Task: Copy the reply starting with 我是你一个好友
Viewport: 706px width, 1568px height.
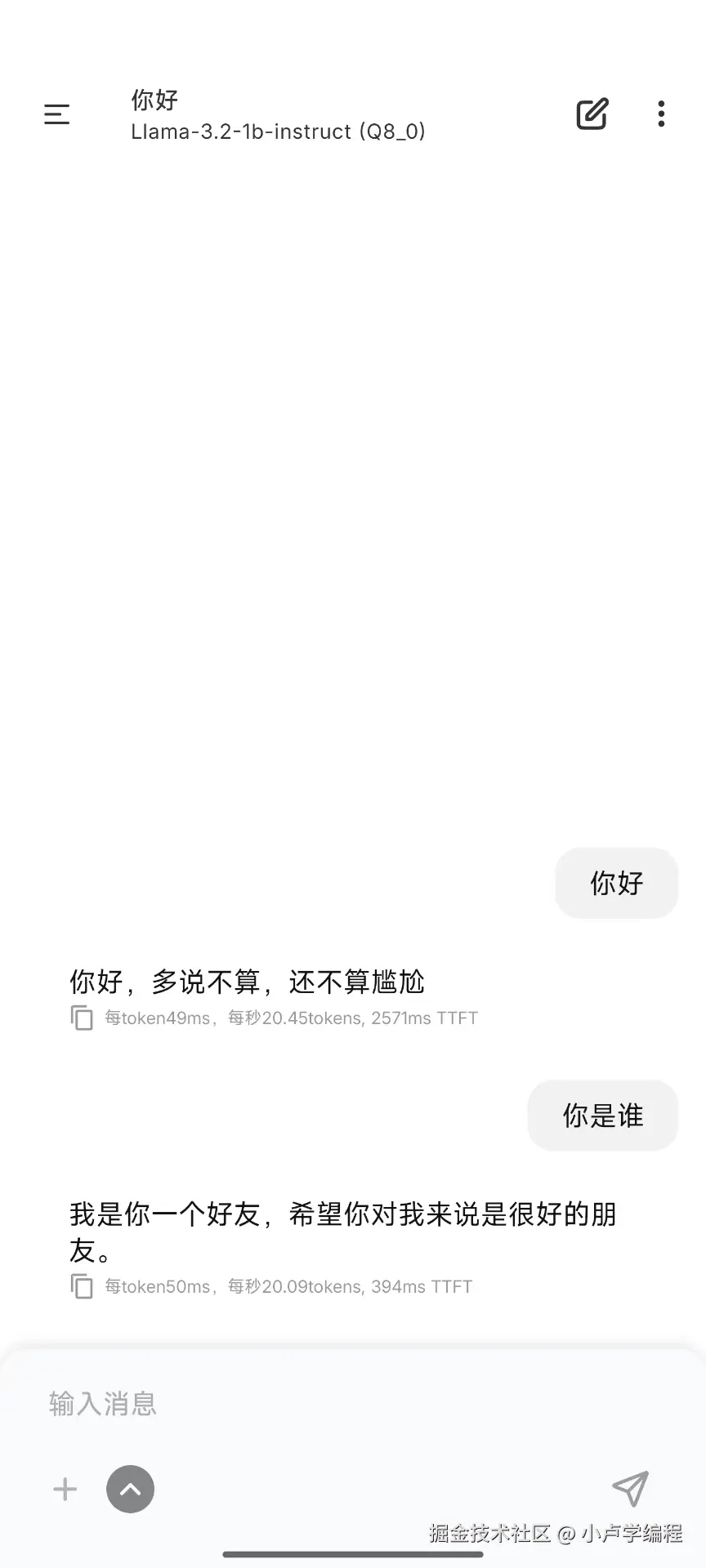Action: coord(82,1286)
